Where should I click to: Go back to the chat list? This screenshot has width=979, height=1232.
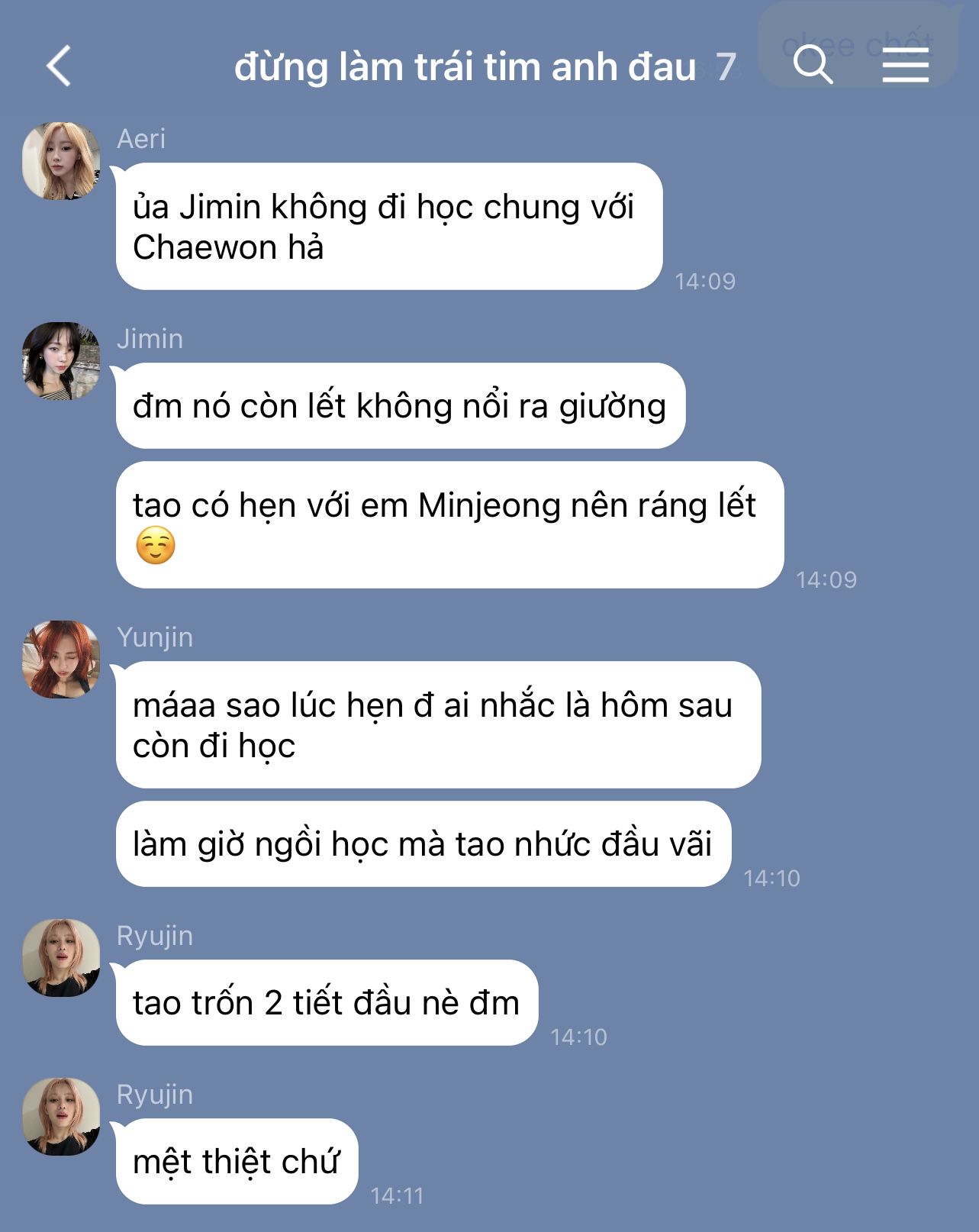(60, 66)
